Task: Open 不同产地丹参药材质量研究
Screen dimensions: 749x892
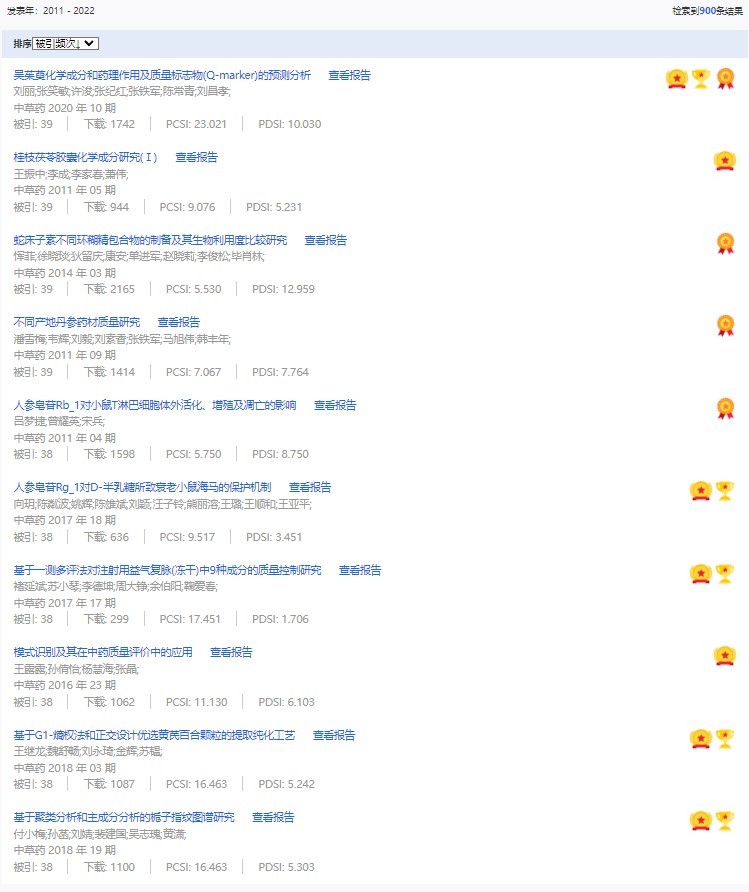Action: 77,322
